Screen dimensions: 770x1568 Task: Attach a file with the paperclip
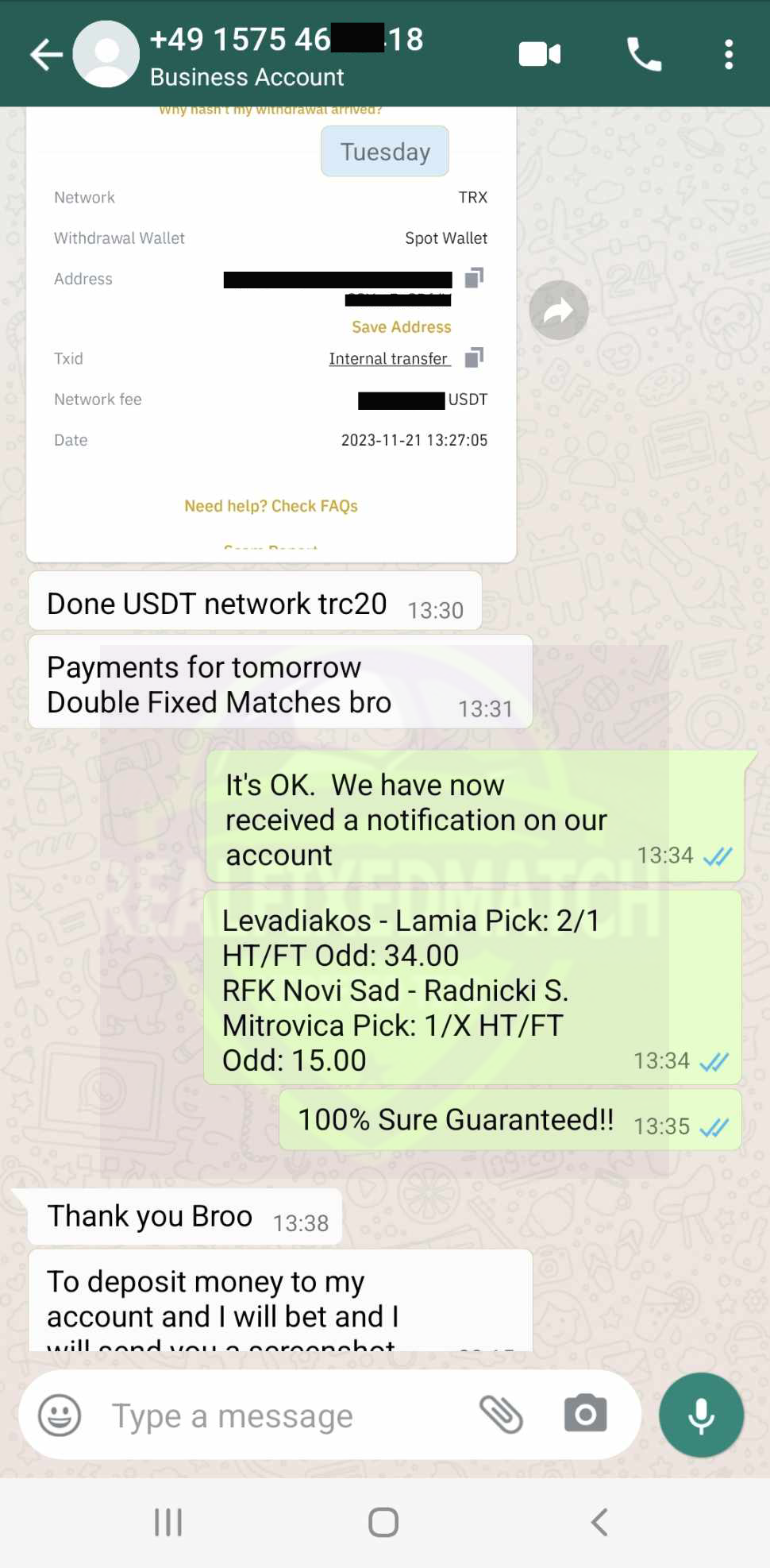[x=502, y=1415]
